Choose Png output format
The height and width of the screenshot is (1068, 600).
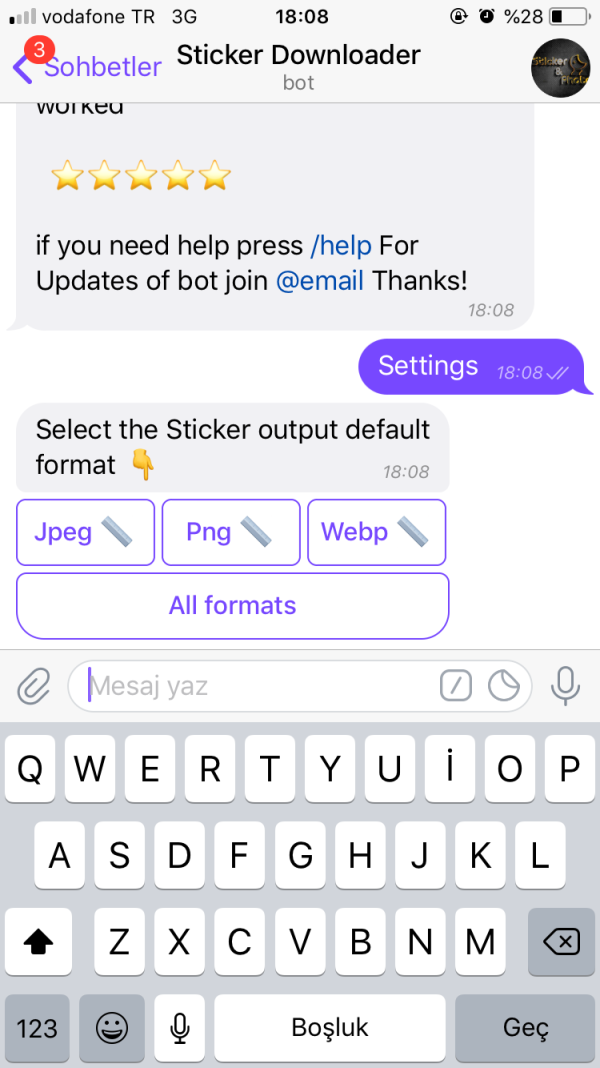click(230, 532)
